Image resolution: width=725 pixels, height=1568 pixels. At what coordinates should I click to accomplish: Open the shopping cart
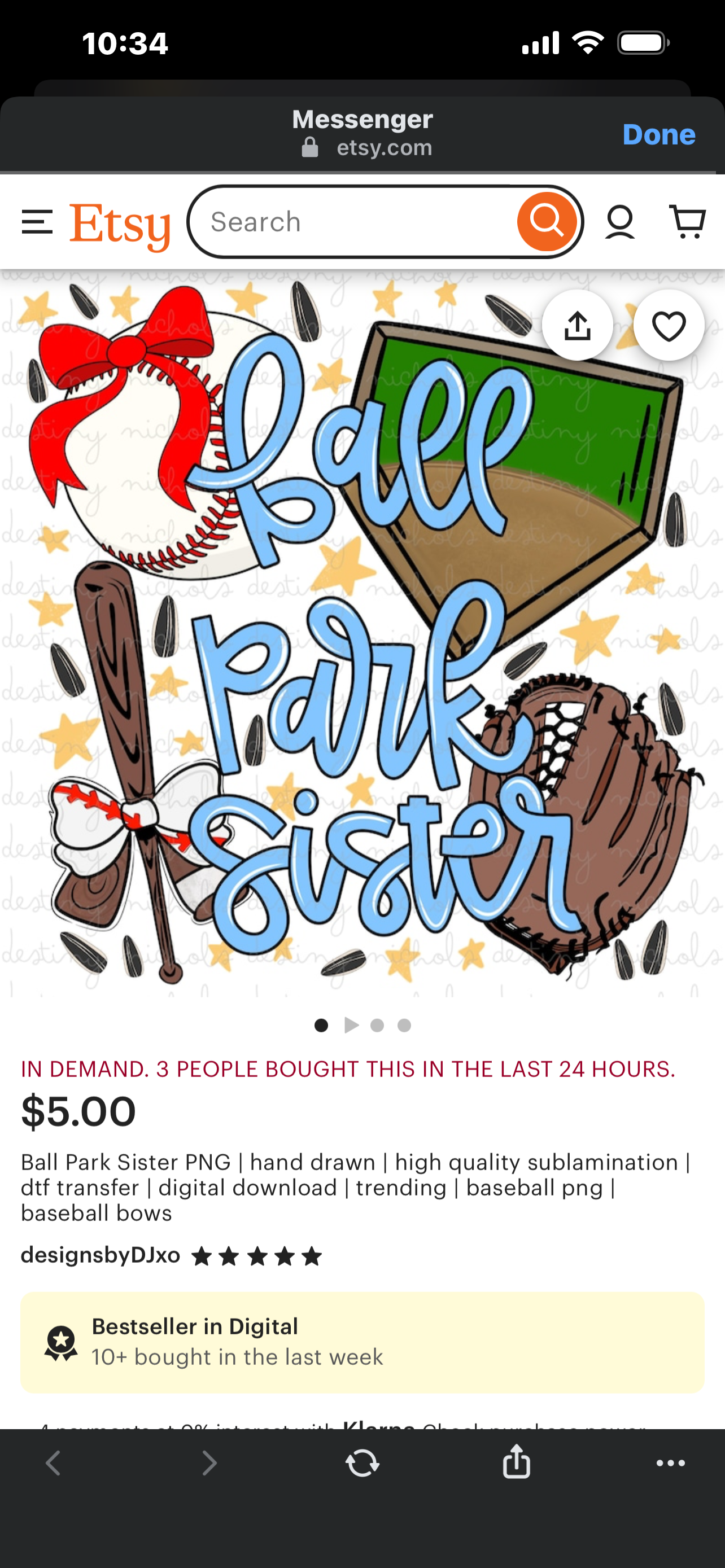[x=687, y=222]
